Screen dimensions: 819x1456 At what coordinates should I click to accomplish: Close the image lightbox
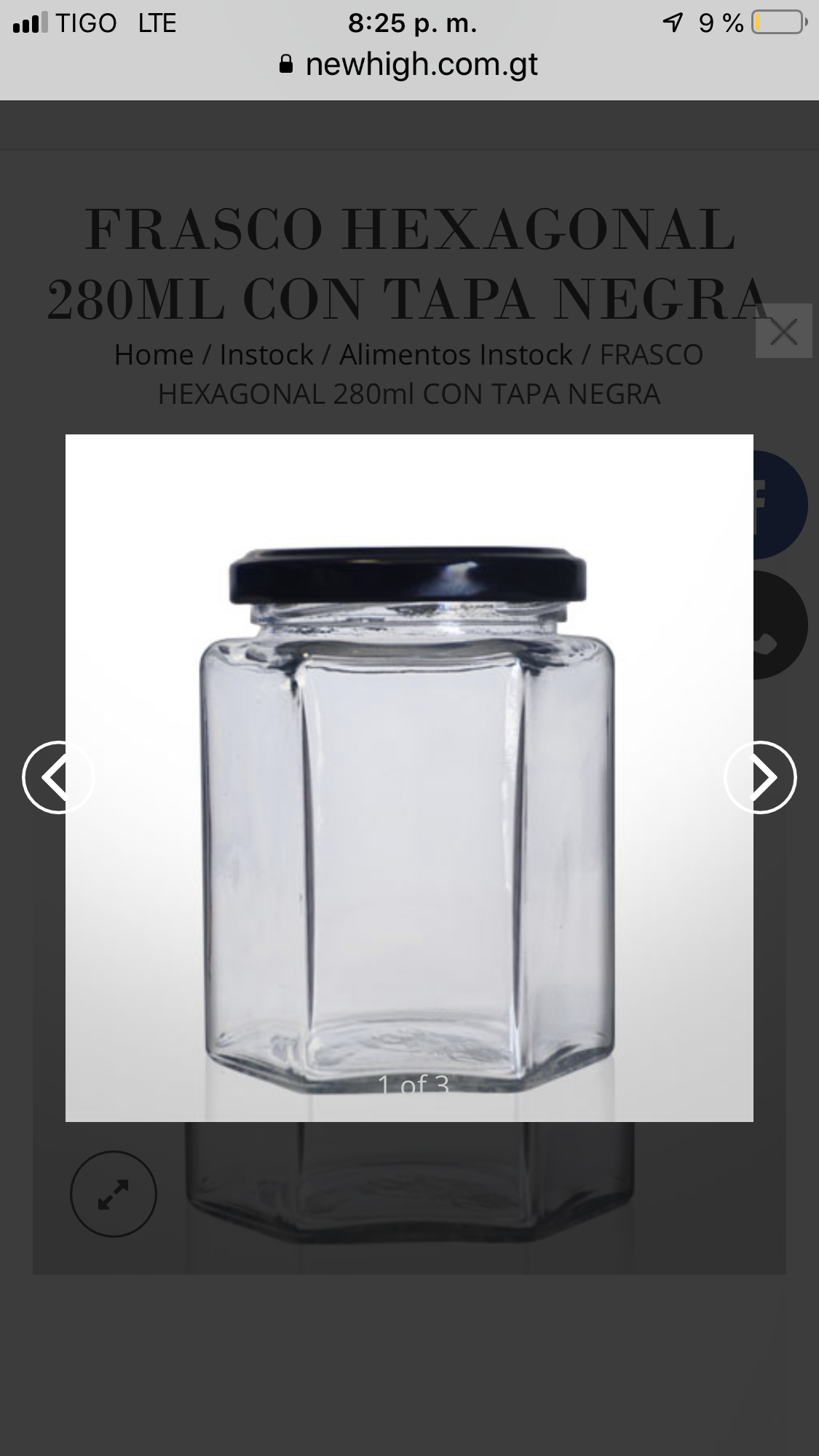pyautogui.click(x=783, y=331)
